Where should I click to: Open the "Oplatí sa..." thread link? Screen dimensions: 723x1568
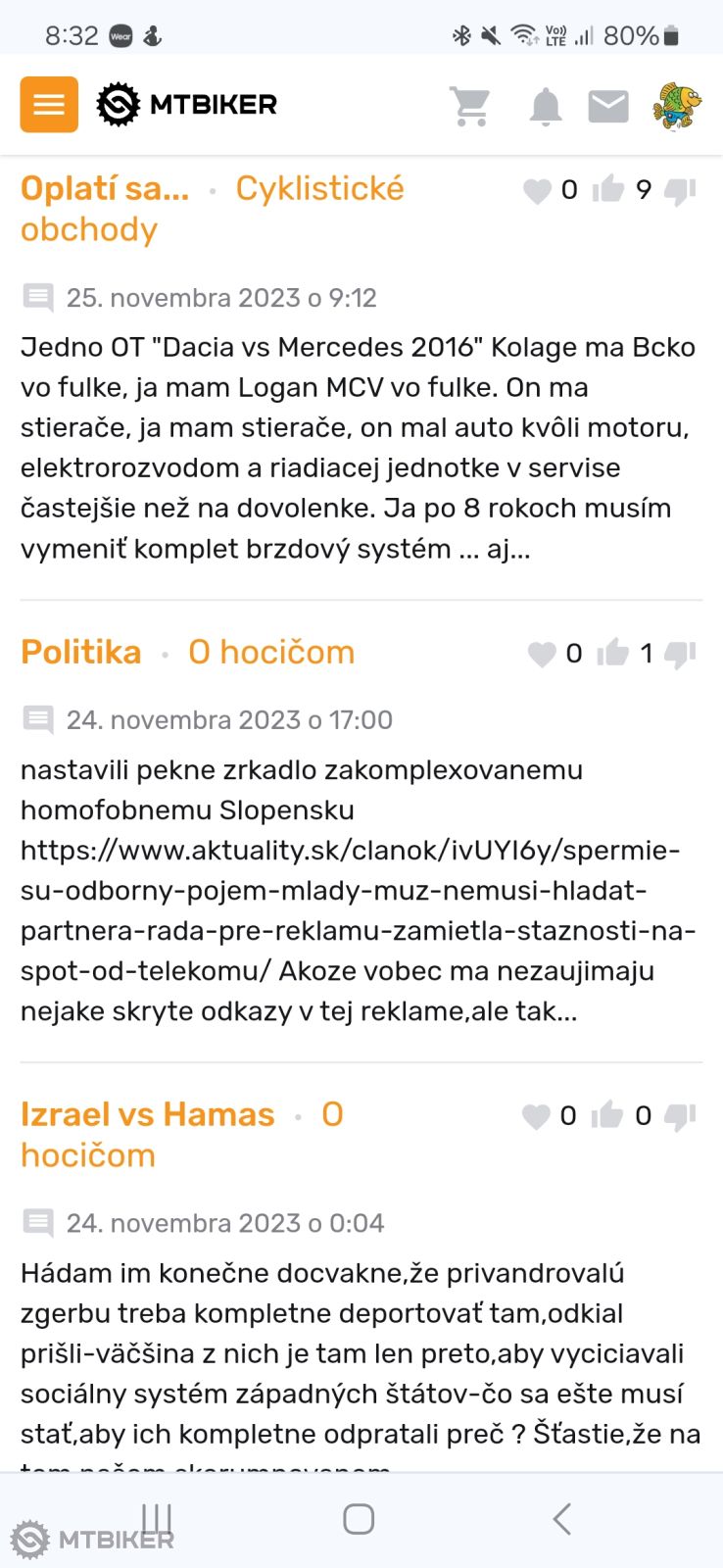(105, 188)
